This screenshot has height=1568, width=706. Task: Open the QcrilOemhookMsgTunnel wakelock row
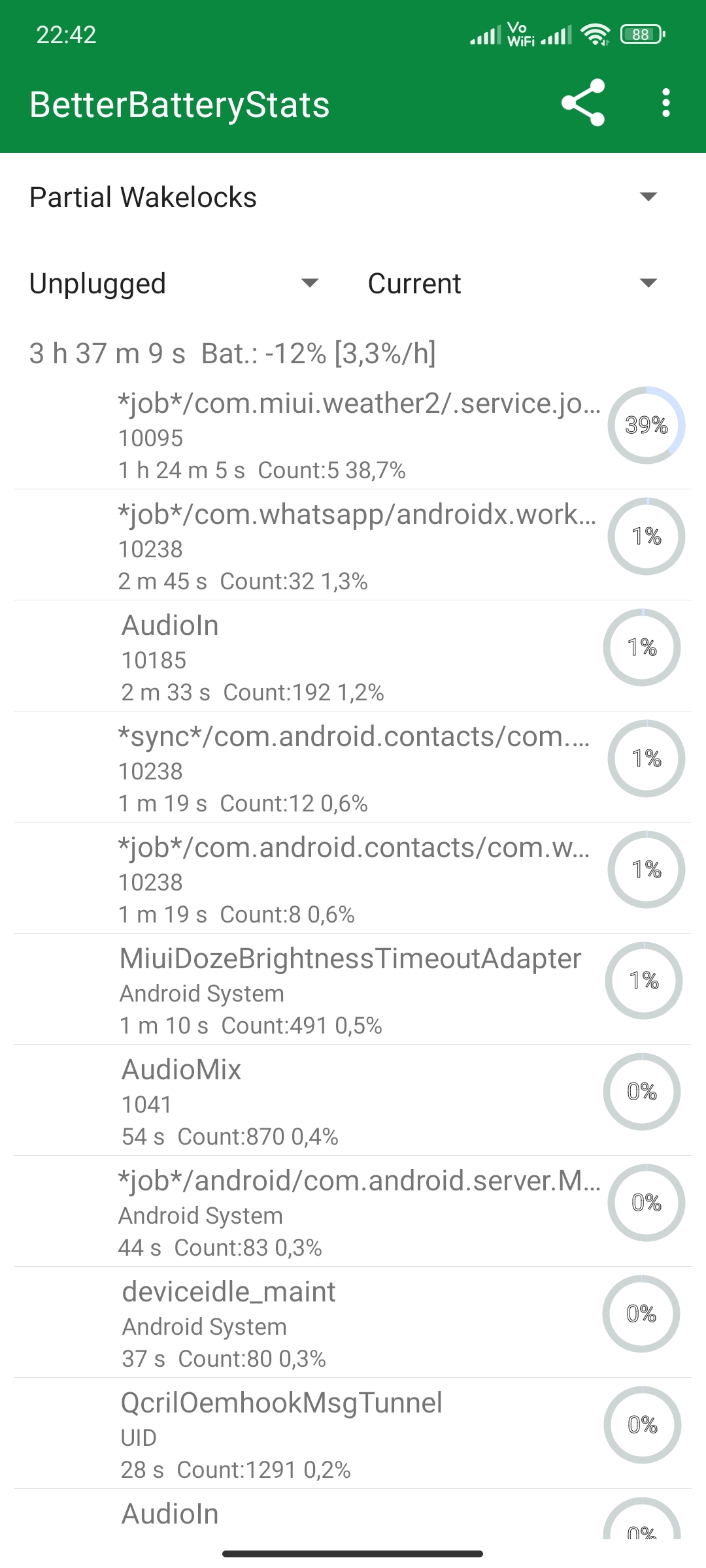coord(353,1433)
